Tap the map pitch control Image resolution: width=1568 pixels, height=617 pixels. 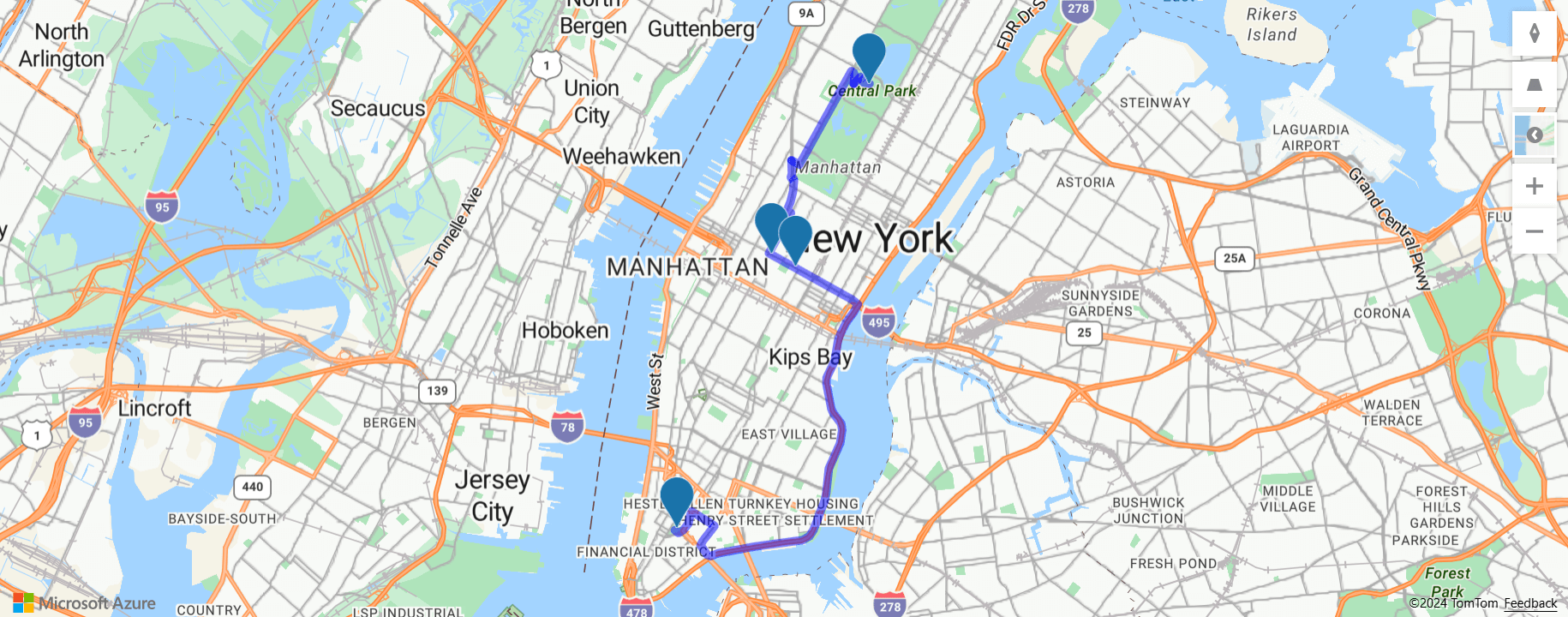(1534, 84)
